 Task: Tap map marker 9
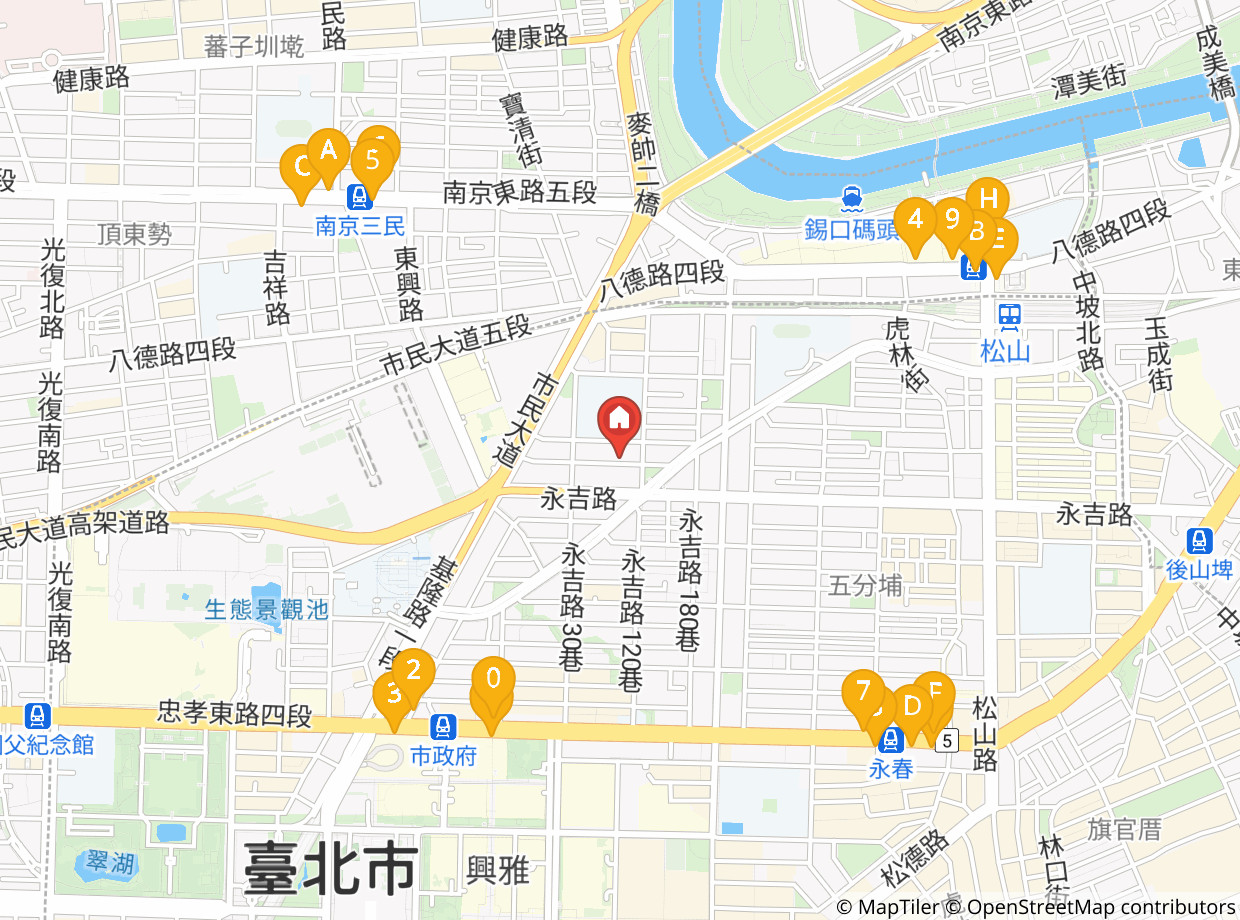951,218
